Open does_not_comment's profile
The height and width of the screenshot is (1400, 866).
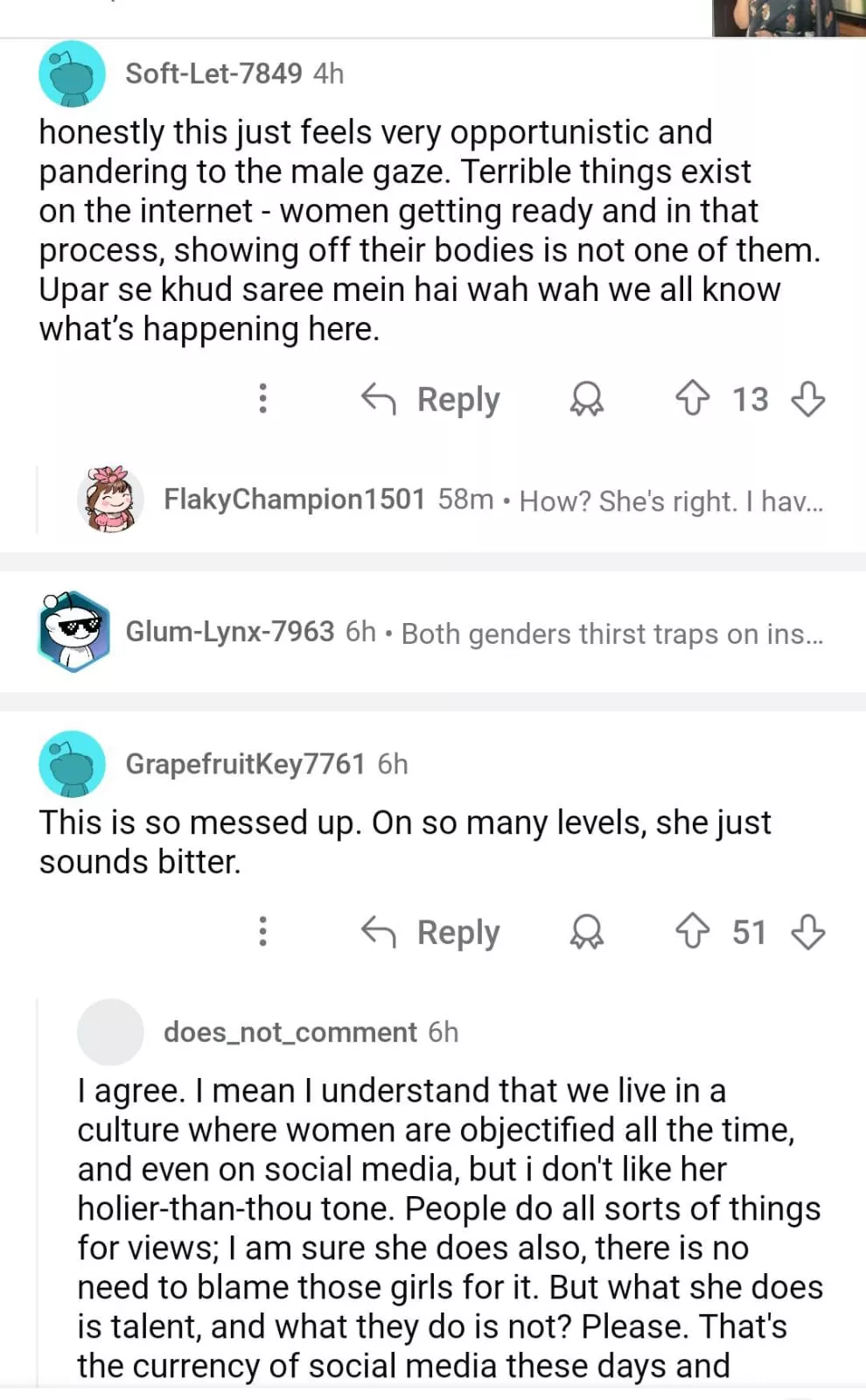click(x=290, y=1032)
